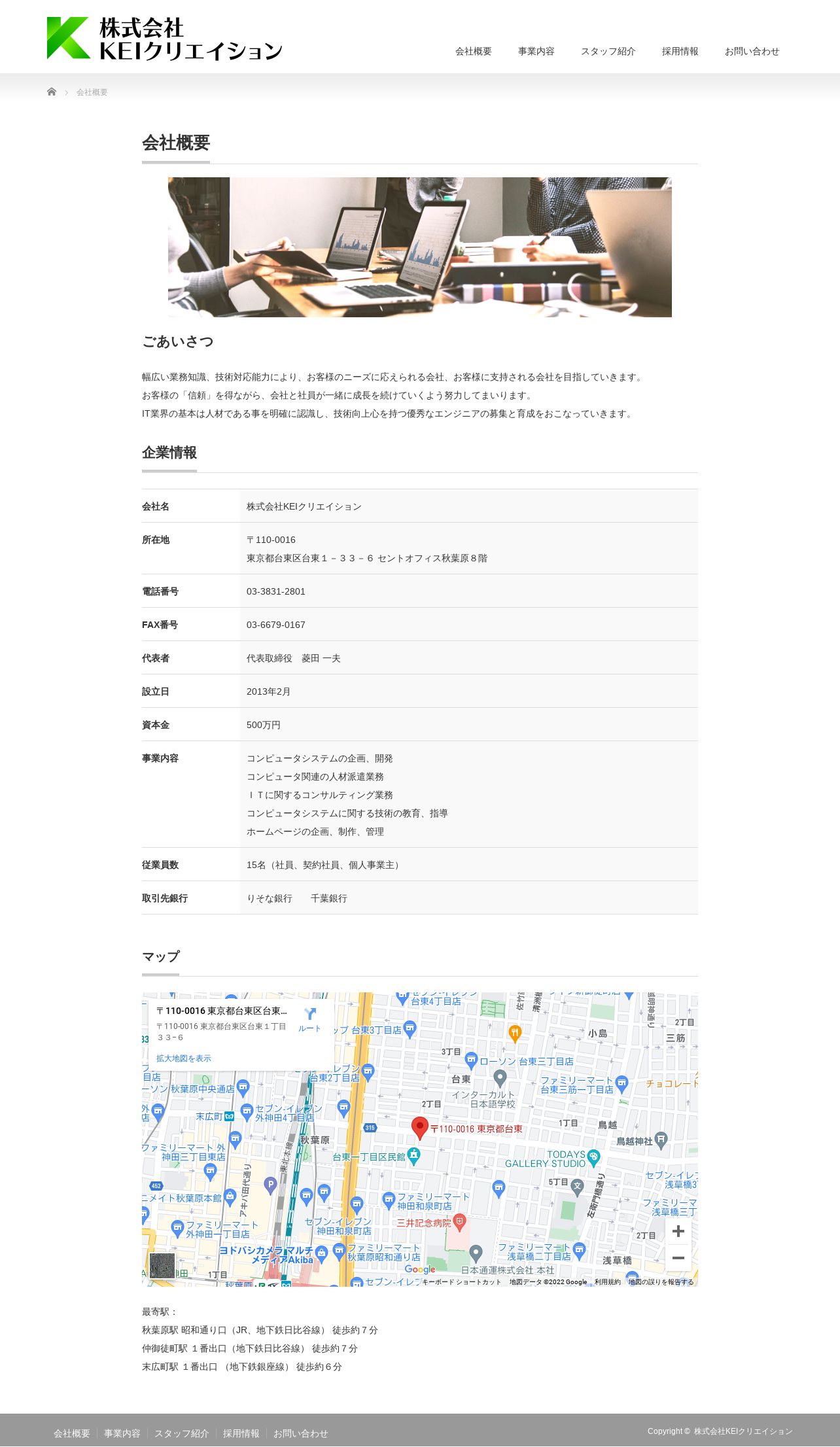Viewport: 840px width, 1447px height.
Task: Select 採用情報 in the footer
Action: pos(241,1433)
